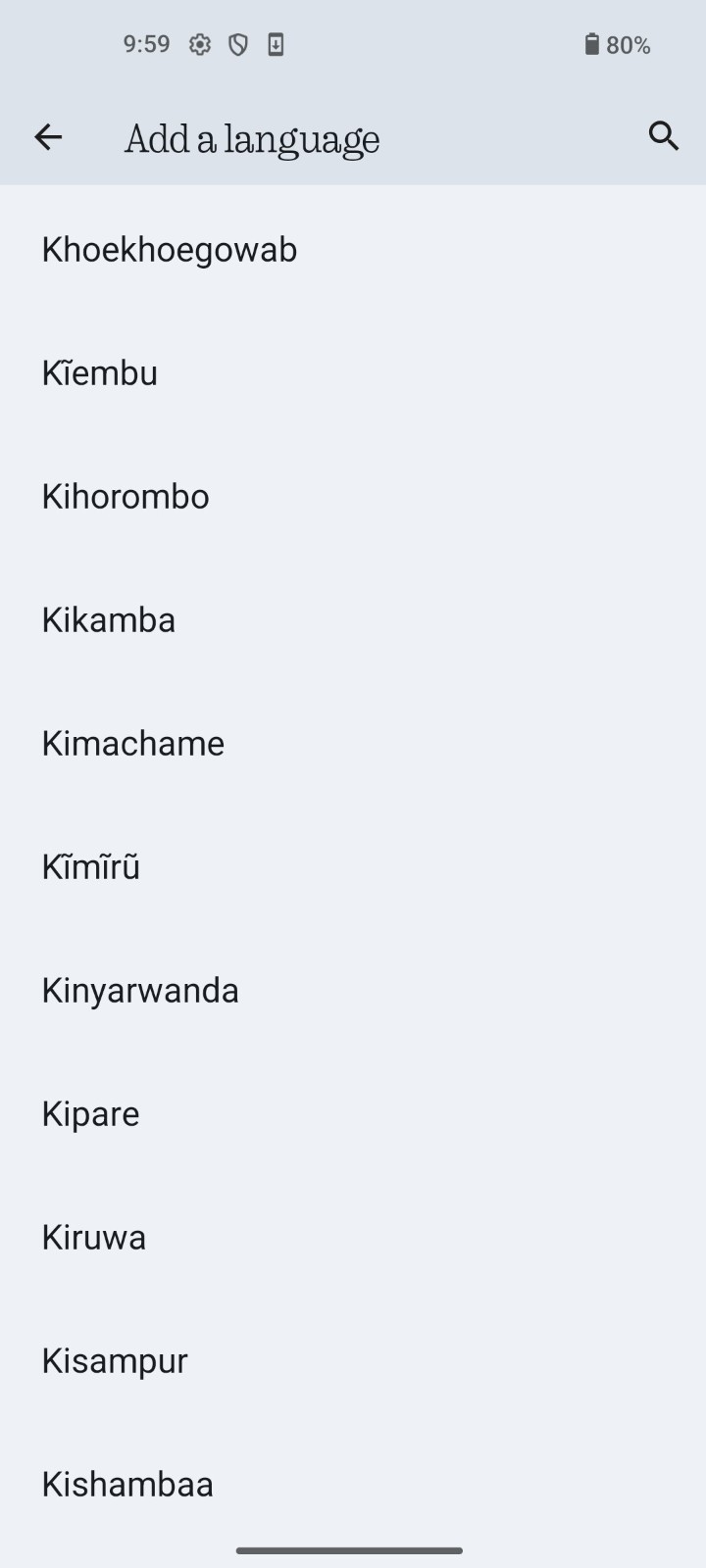The image size is (706, 1568).
Task: Add Kihorombo as a language
Action: (126, 497)
